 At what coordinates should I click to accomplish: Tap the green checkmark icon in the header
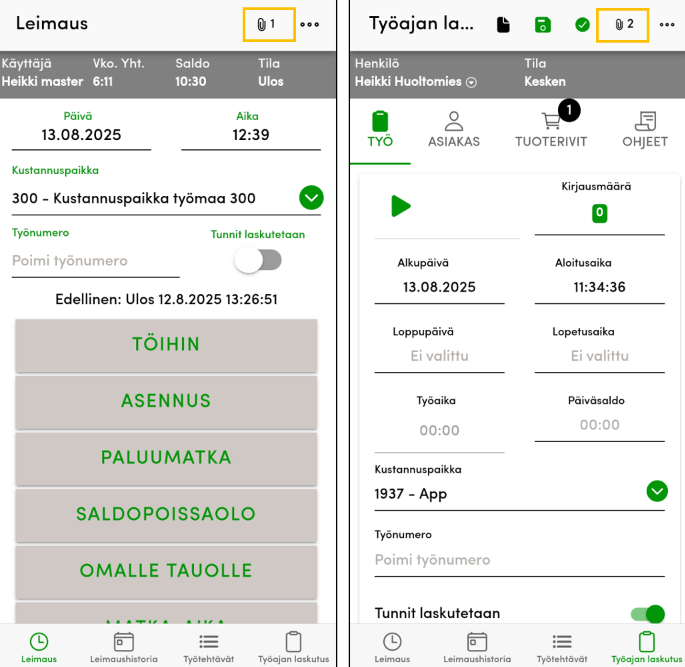click(582, 24)
